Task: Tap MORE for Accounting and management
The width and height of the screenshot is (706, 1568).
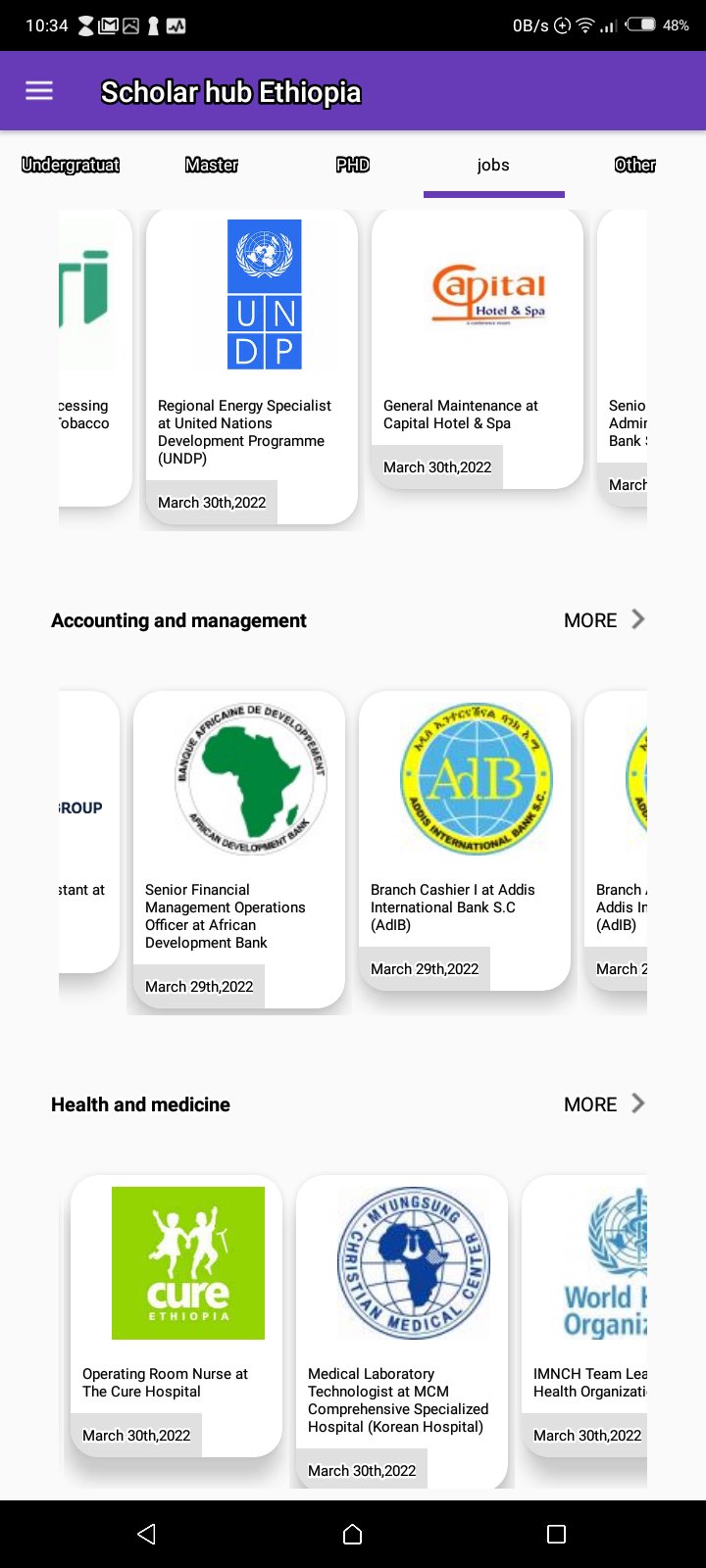Action: (x=590, y=619)
